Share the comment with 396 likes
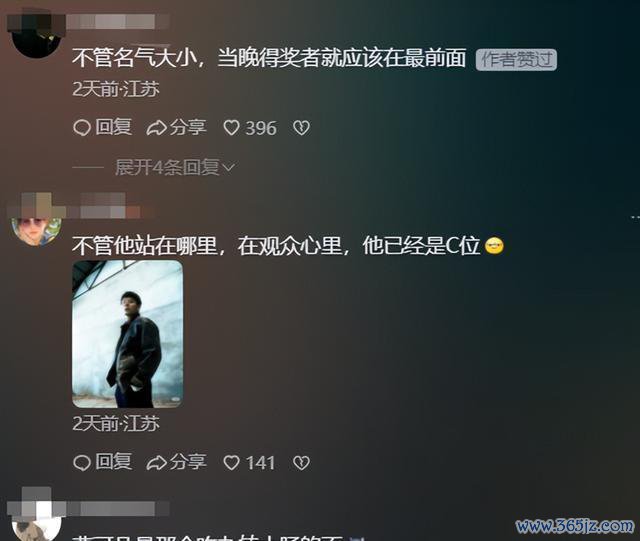This screenshot has width=640, height=541. (x=176, y=128)
